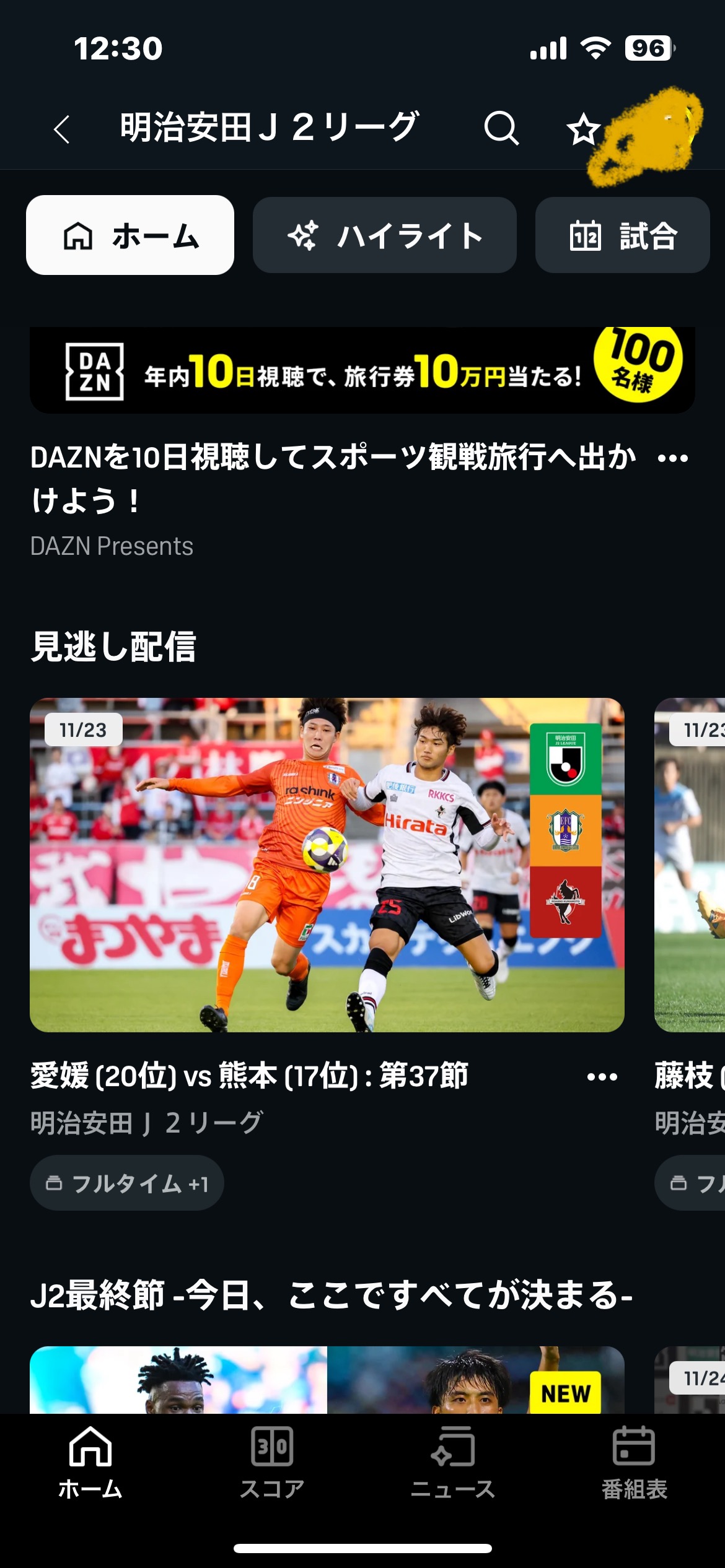725x1568 pixels.
Task: Favorite this league with the star icon
Action: (x=582, y=129)
